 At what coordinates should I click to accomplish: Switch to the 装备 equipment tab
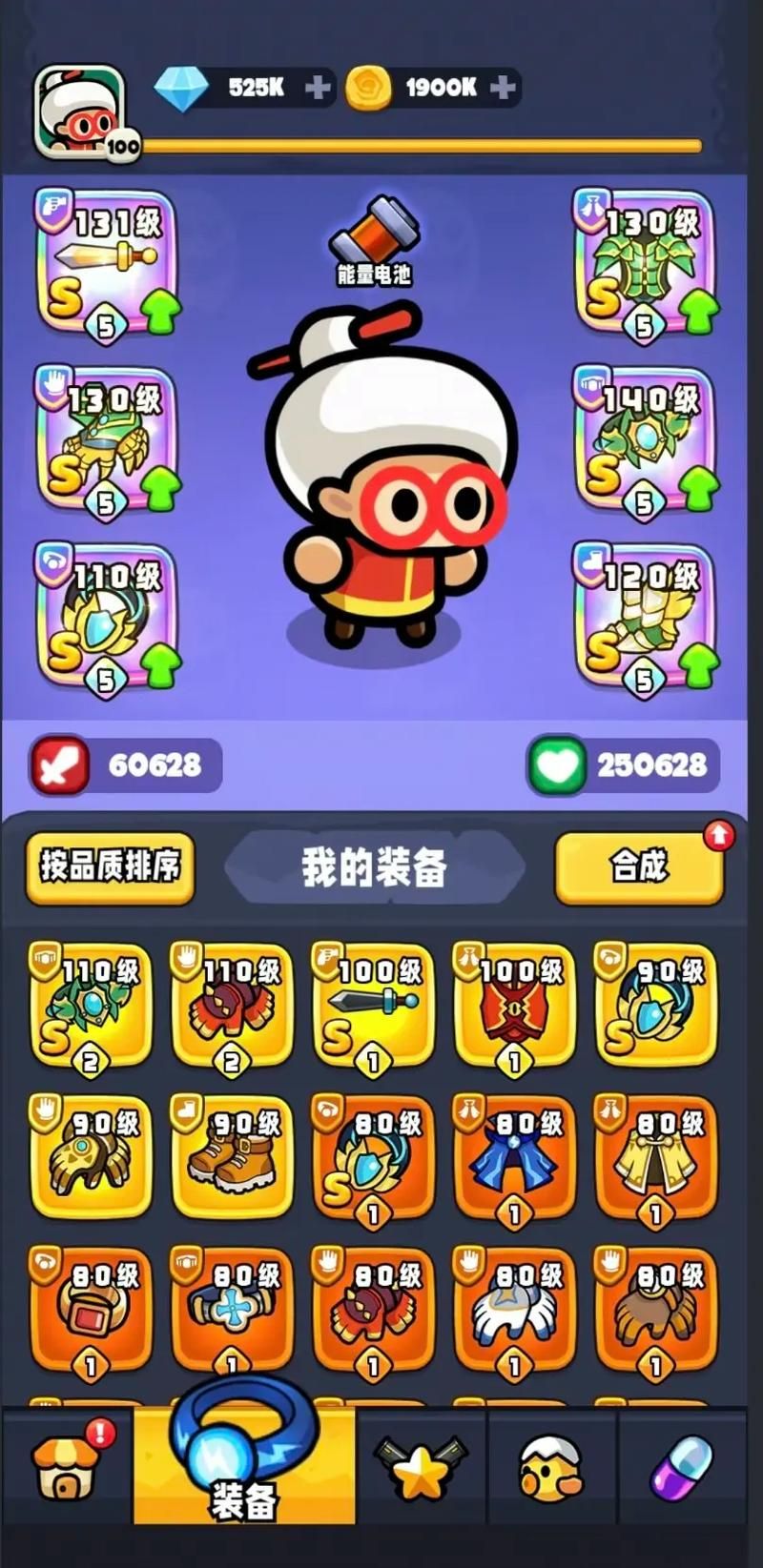click(x=244, y=1468)
